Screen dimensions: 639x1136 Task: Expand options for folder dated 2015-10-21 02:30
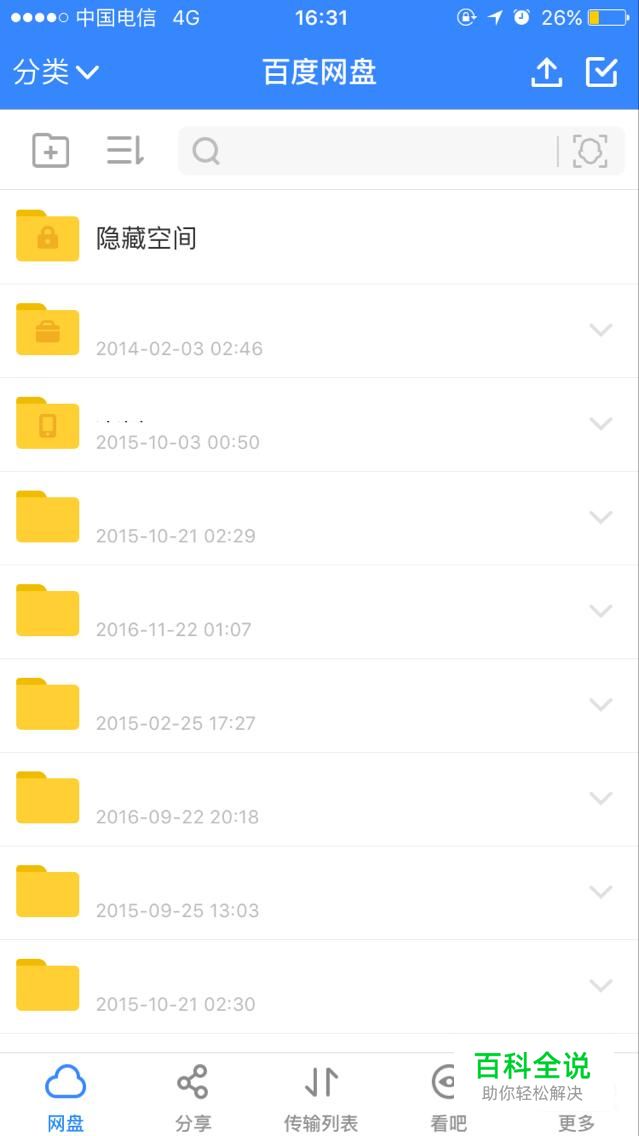pyautogui.click(x=601, y=985)
